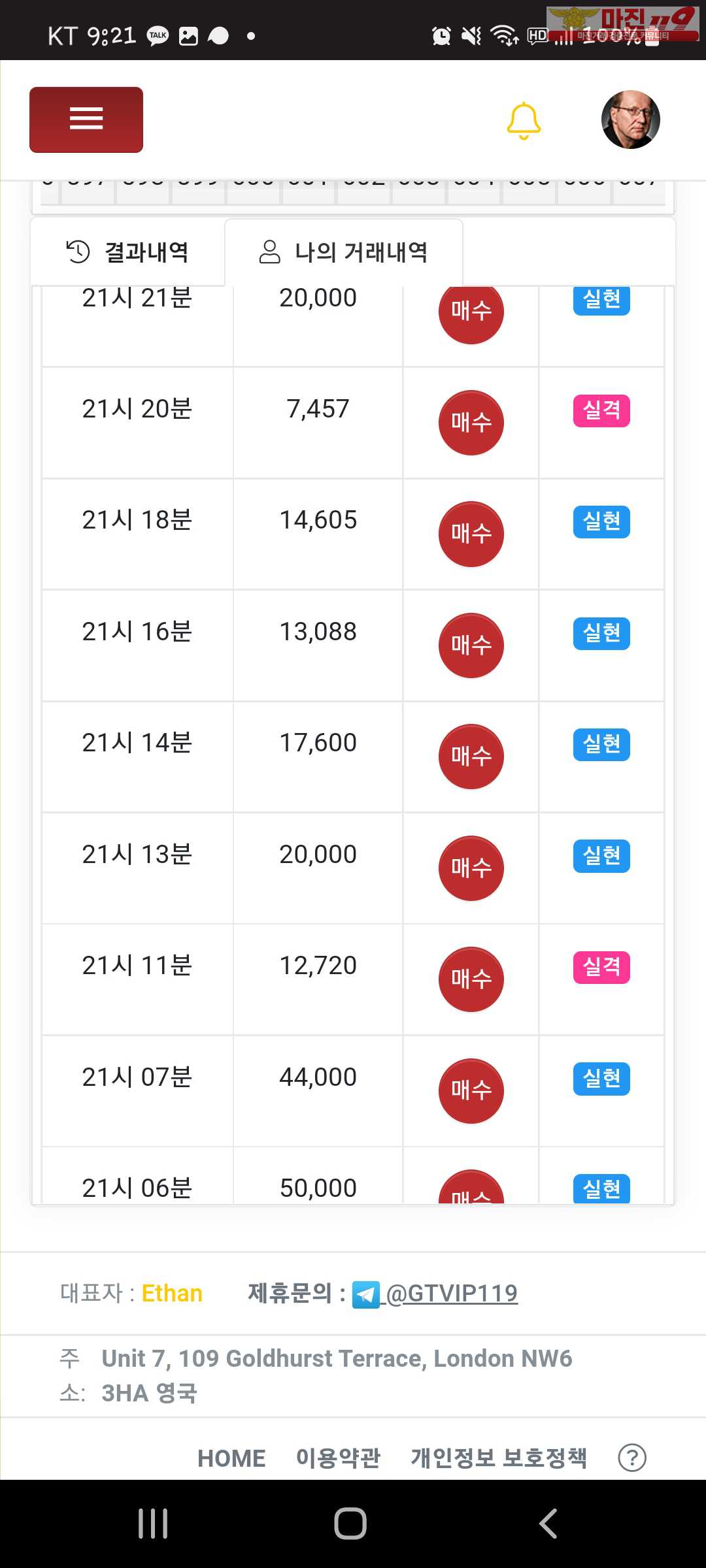Switch to the 결과내역 tab
This screenshot has width=706, height=1568.
pos(128,252)
